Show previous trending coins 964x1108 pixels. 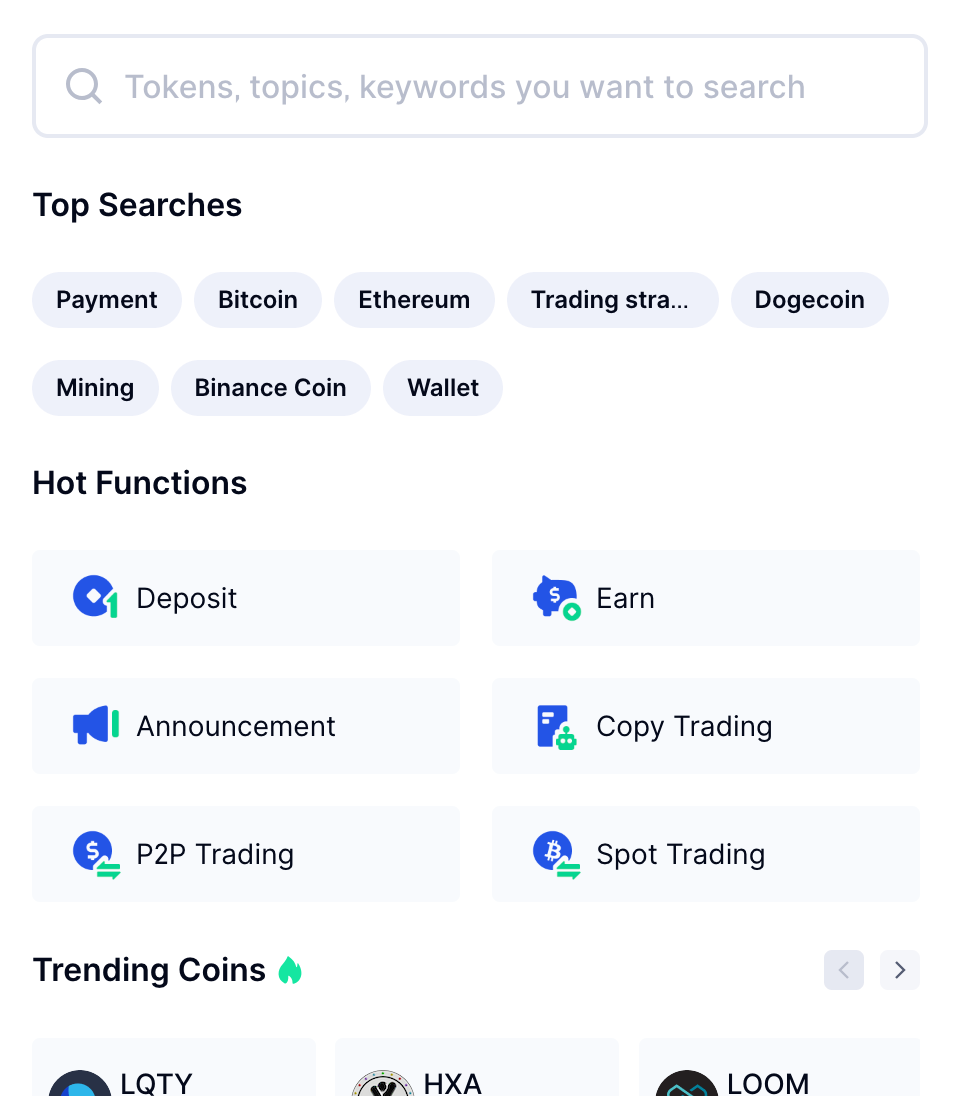844,970
